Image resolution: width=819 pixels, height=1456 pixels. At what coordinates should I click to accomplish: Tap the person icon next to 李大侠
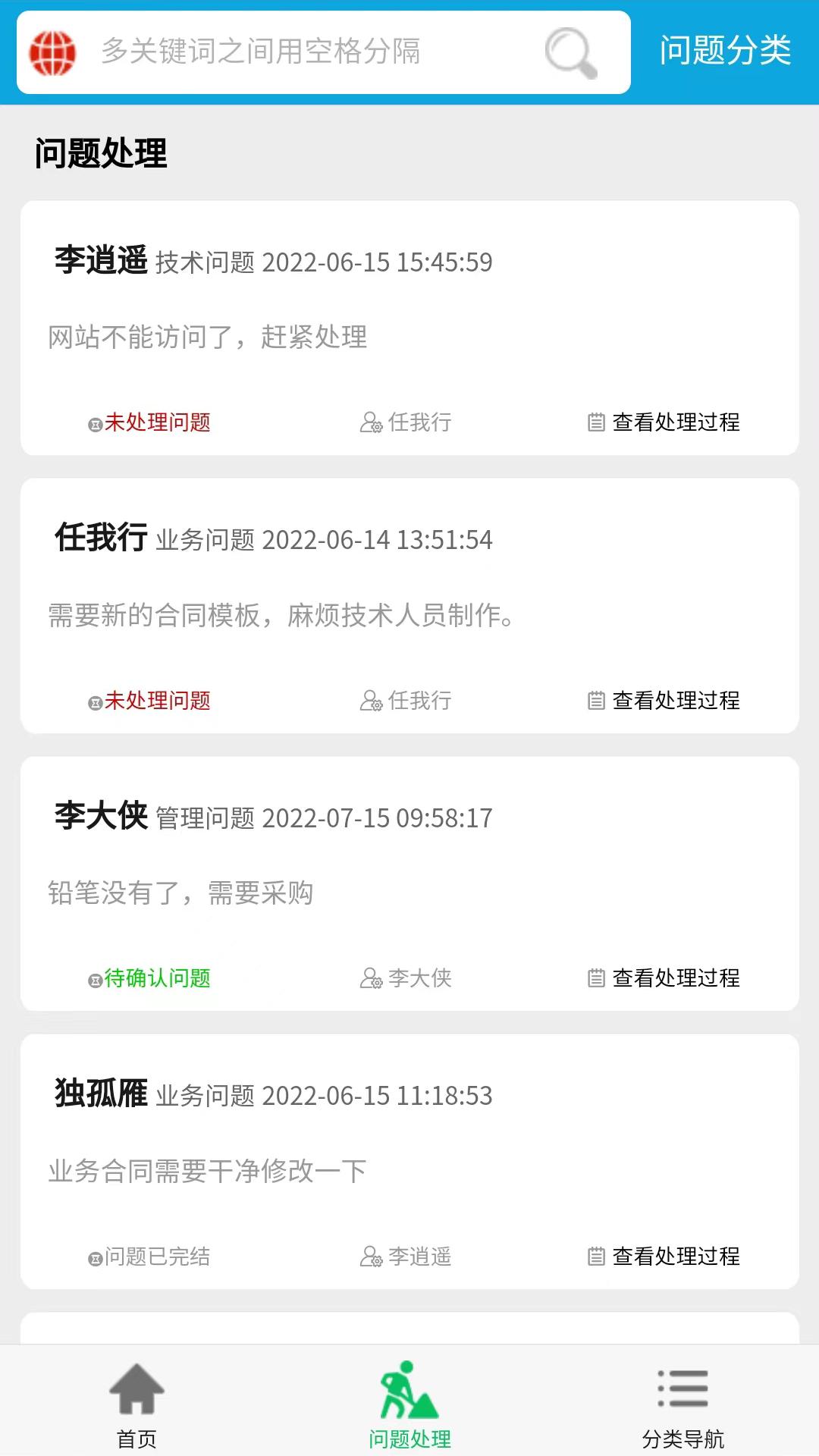(x=370, y=980)
